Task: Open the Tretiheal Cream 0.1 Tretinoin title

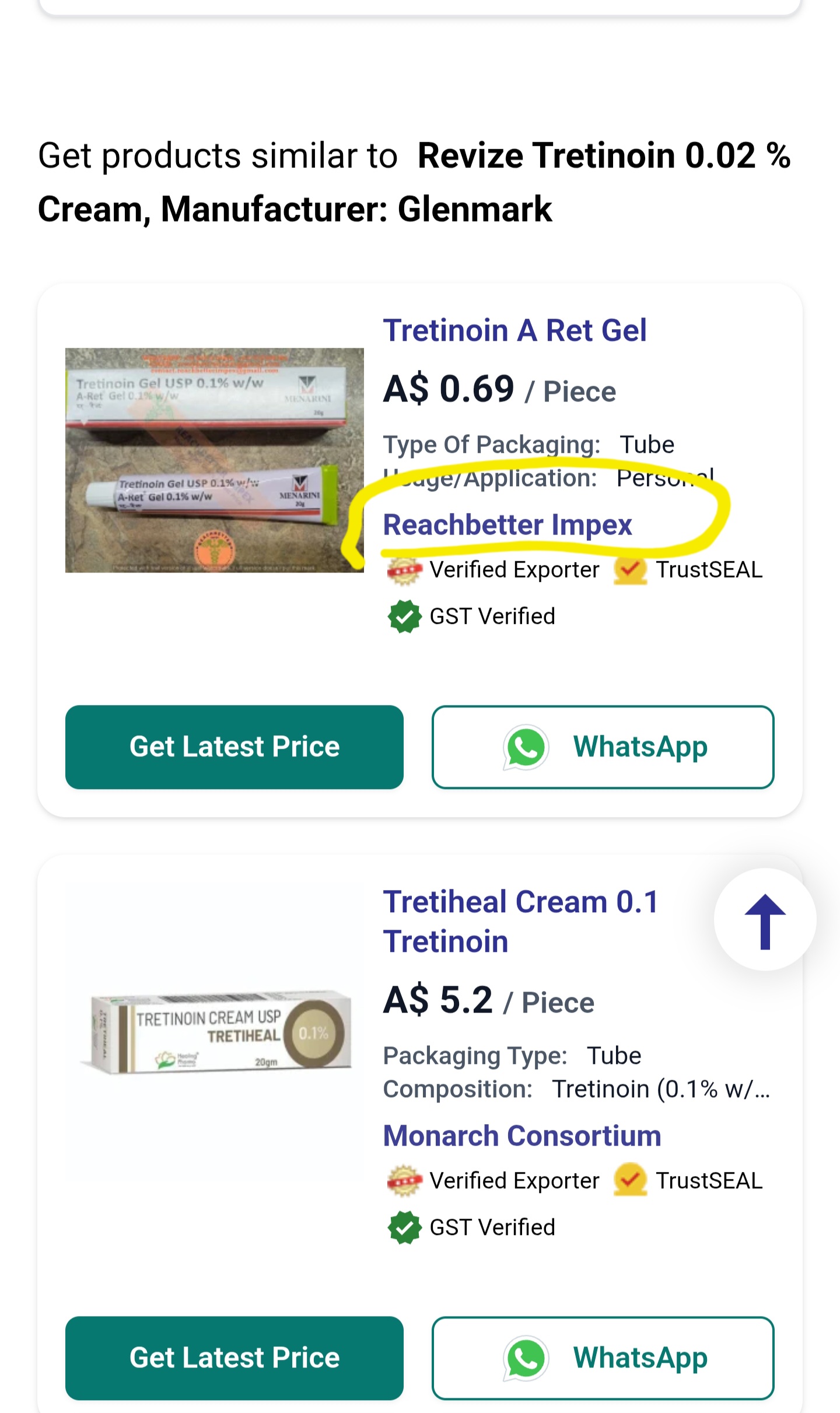Action: [x=520, y=921]
